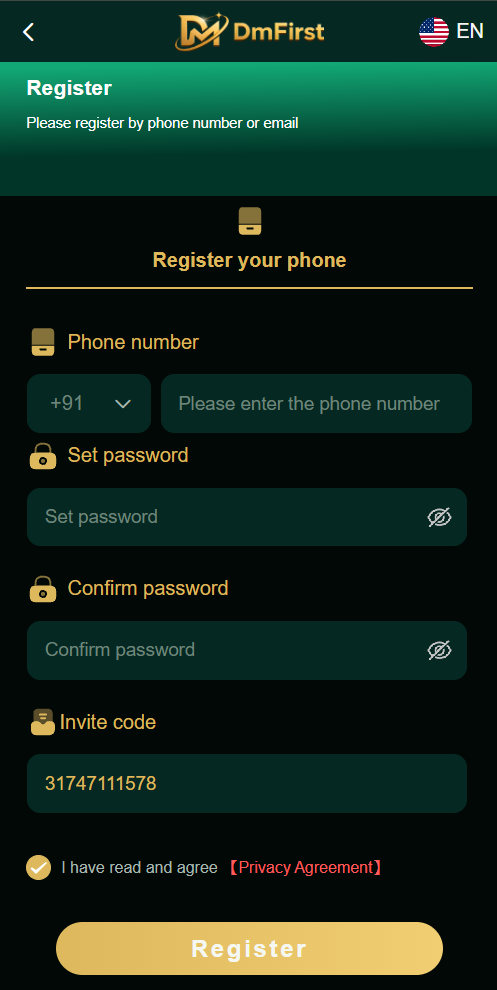Submit with the Register button
This screenshot has height=990, width=497.
(x=249, y=948)
